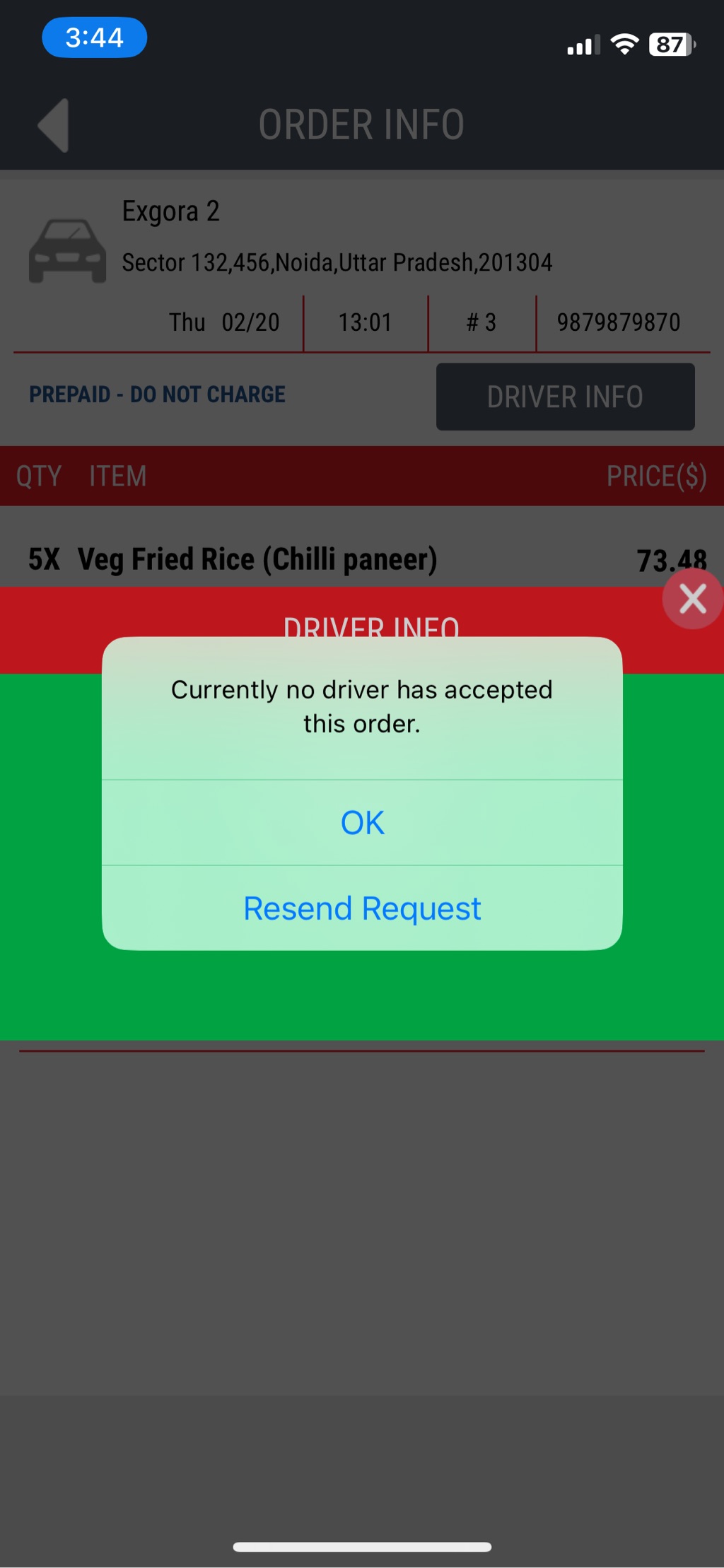Open the dark Driver Info button
This screenshot has width=724, height=1568.
(x=565, y=397)
